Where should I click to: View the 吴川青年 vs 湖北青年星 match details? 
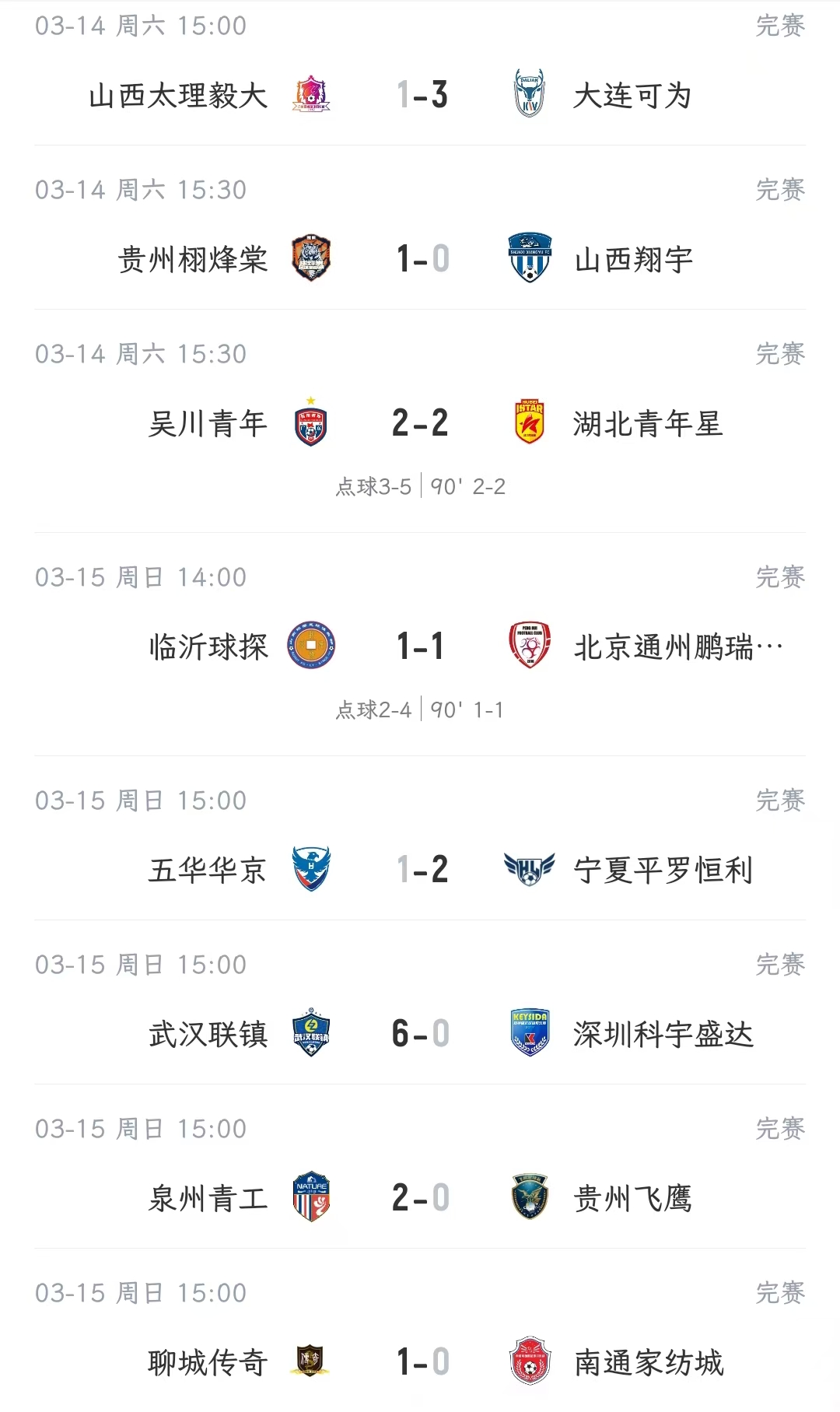click(421, 423)
